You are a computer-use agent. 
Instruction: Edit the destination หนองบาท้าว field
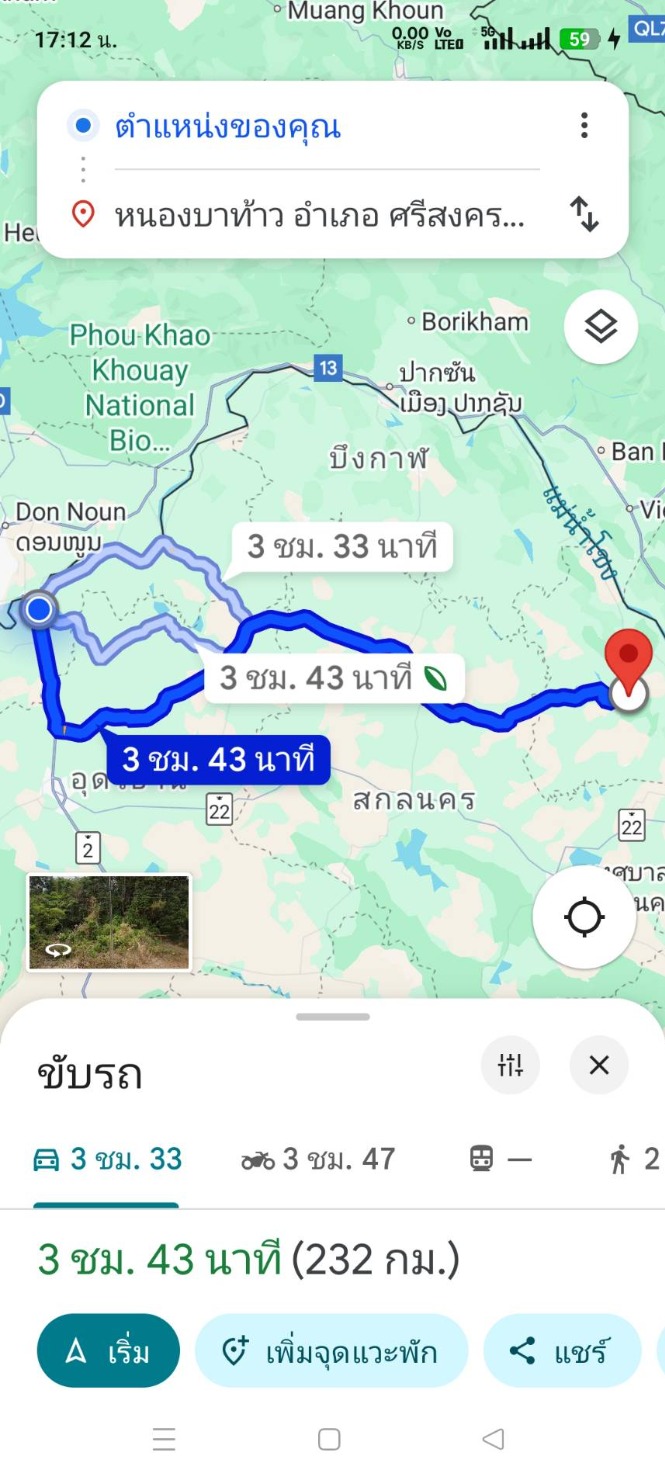(x=318, y=215)
